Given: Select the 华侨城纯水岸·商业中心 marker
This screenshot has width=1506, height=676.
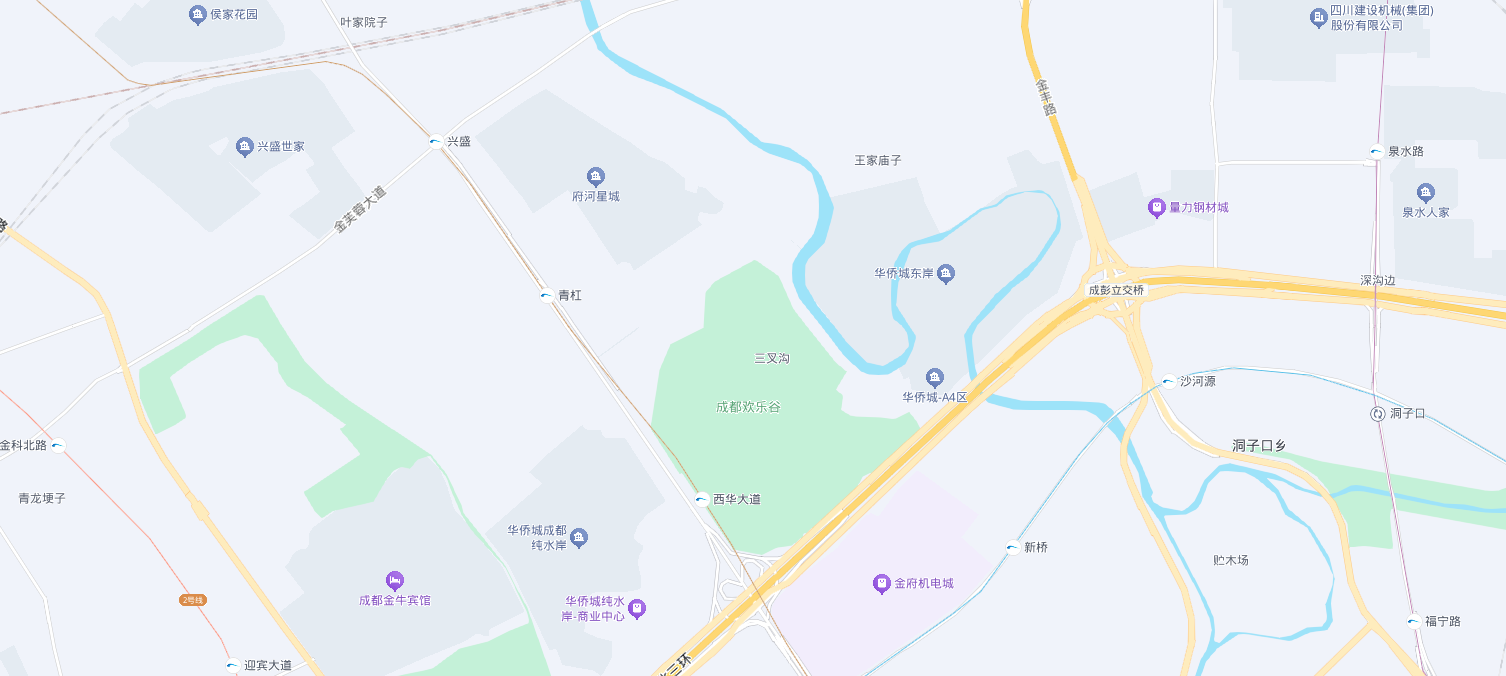Looking at the screenshot, I should point(637,608).
